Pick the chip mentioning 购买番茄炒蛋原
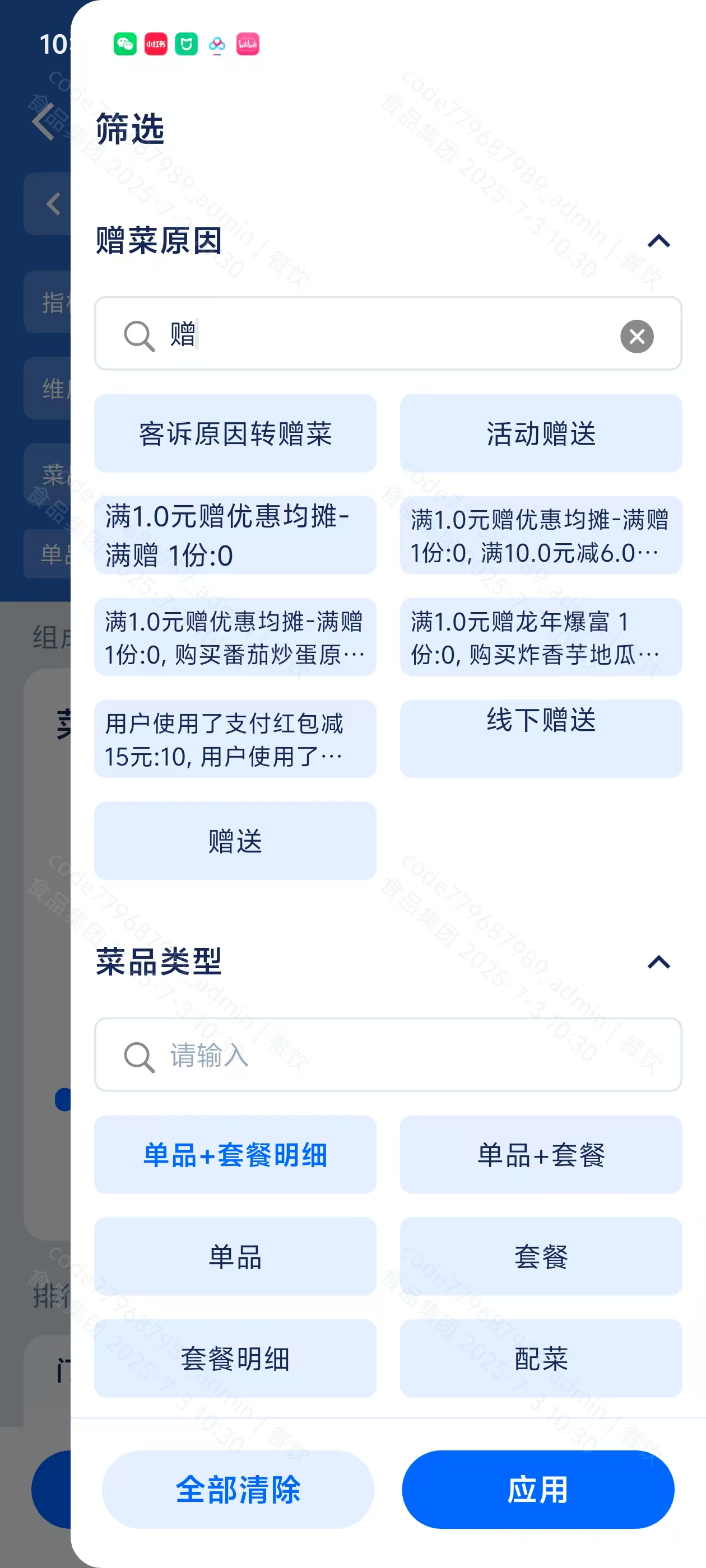Screen dimensions: 706x1568 235,637
